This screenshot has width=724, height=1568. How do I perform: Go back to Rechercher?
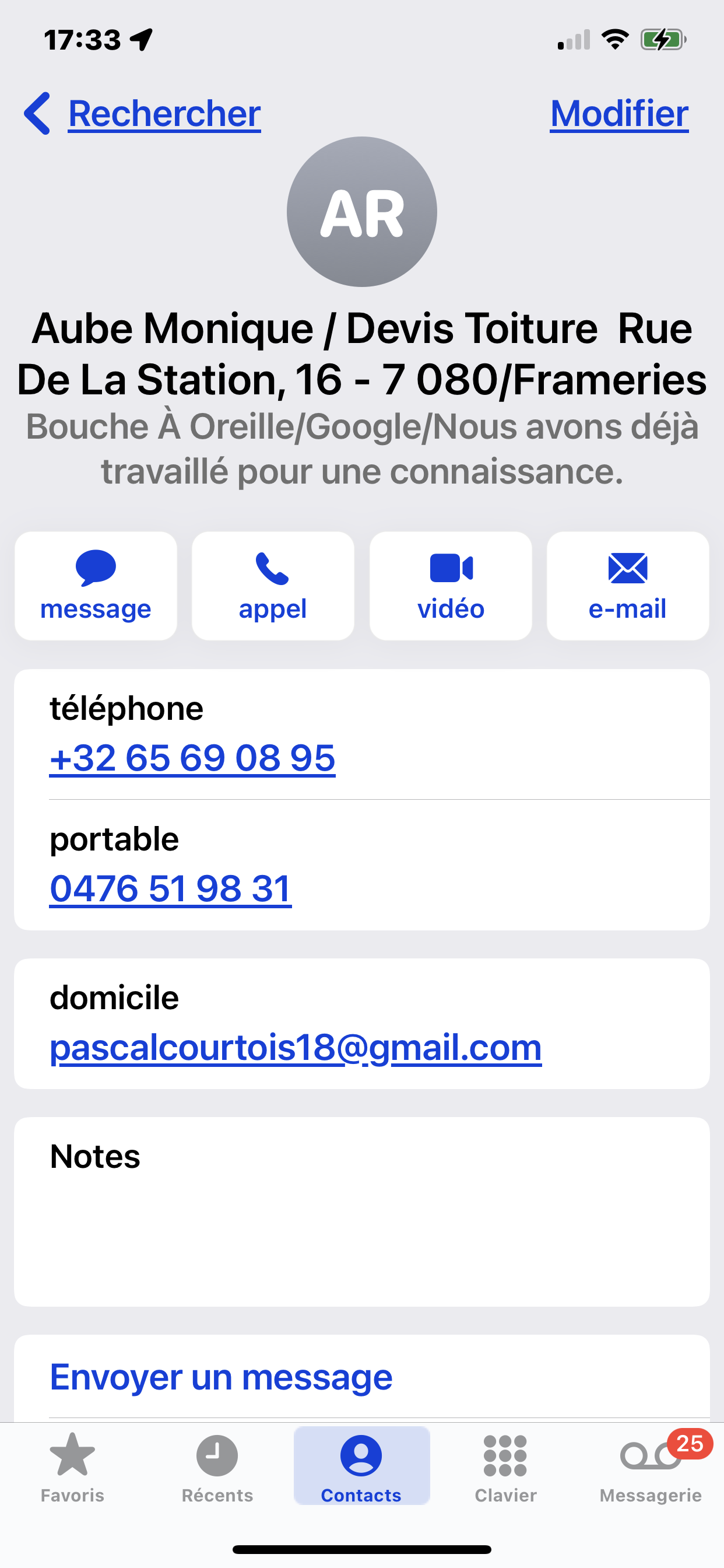tap(143, 113)
